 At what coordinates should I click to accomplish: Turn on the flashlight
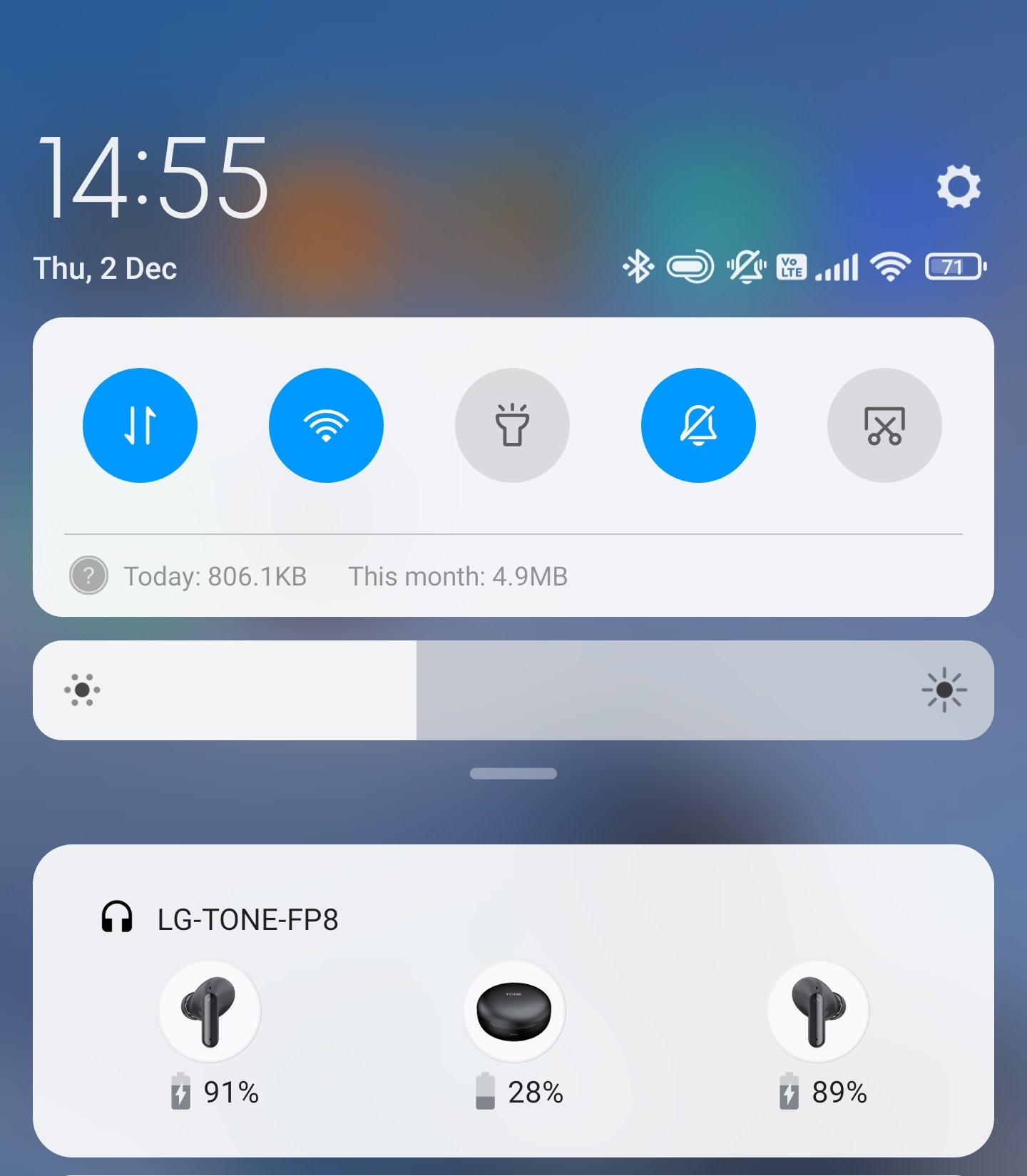512,425
